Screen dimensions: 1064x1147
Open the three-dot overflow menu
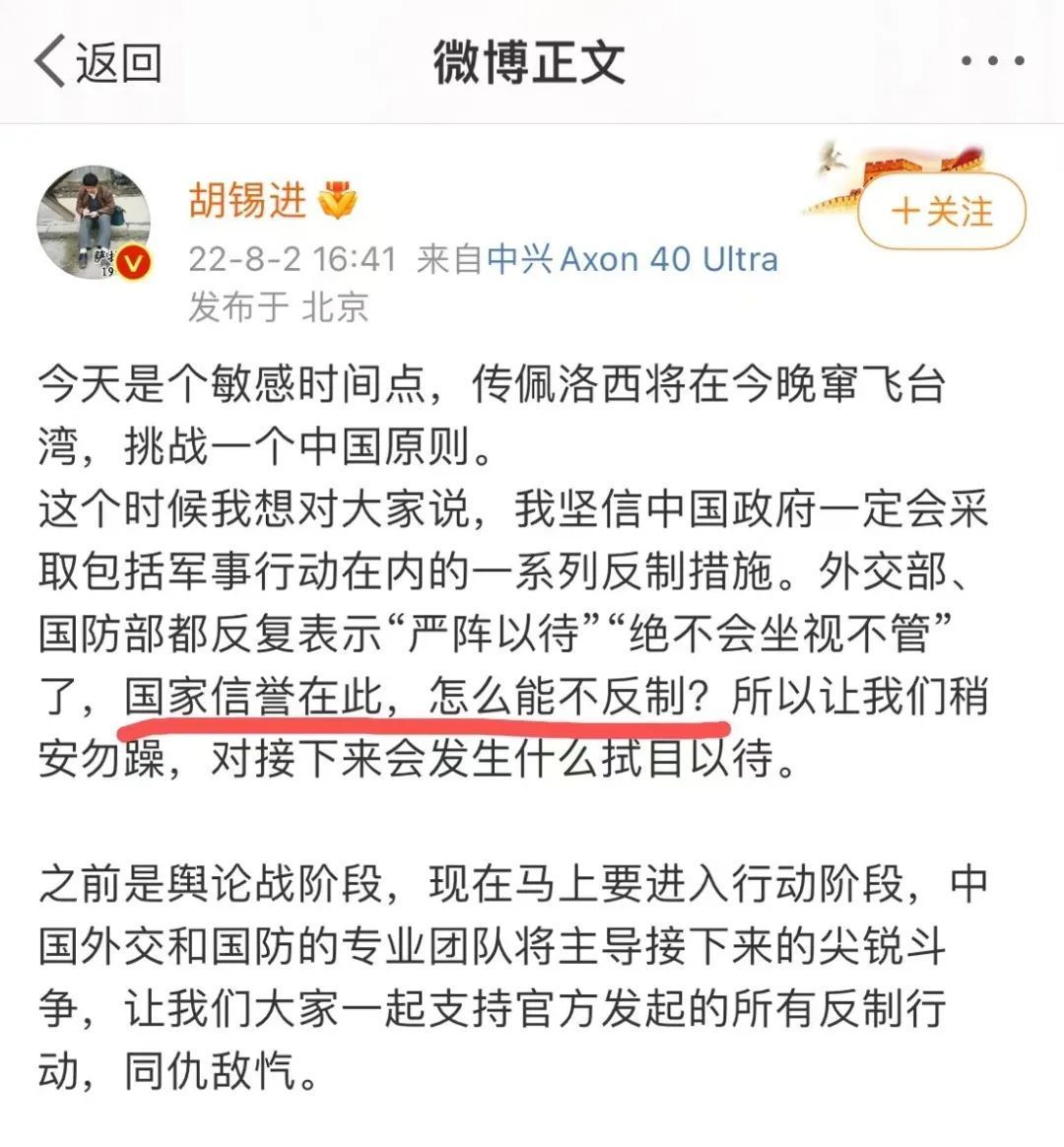tap(991, 61)
